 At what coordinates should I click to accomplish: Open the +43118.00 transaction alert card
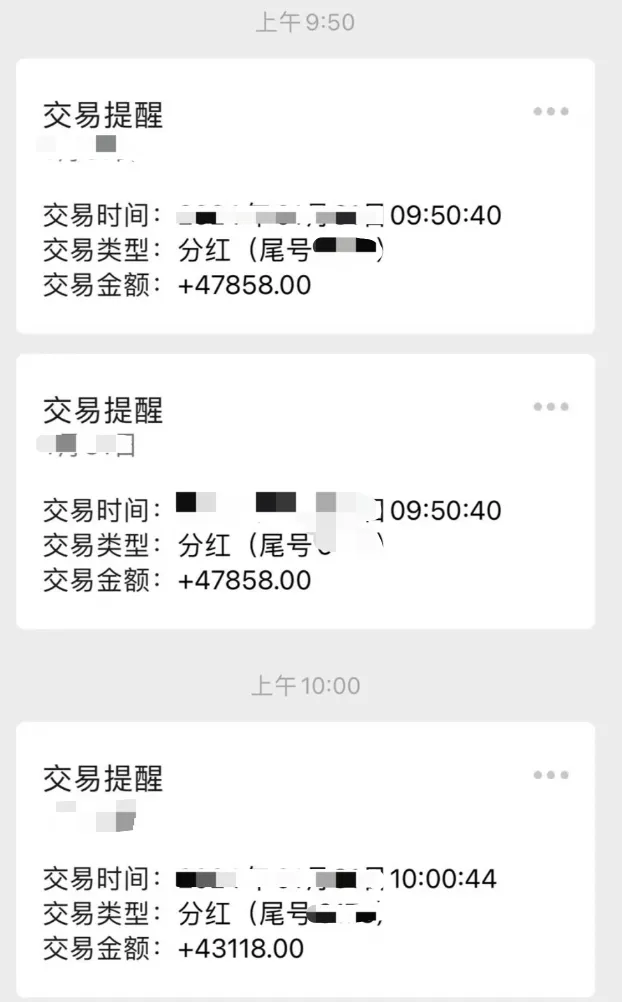click(300, 860)
